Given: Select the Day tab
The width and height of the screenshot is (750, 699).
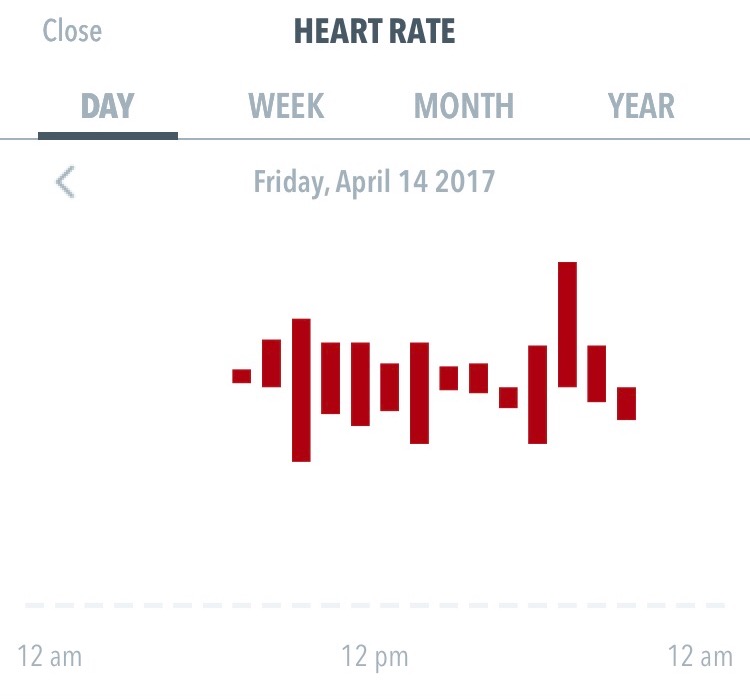Looking at the screenshot, I should [108, 106].
